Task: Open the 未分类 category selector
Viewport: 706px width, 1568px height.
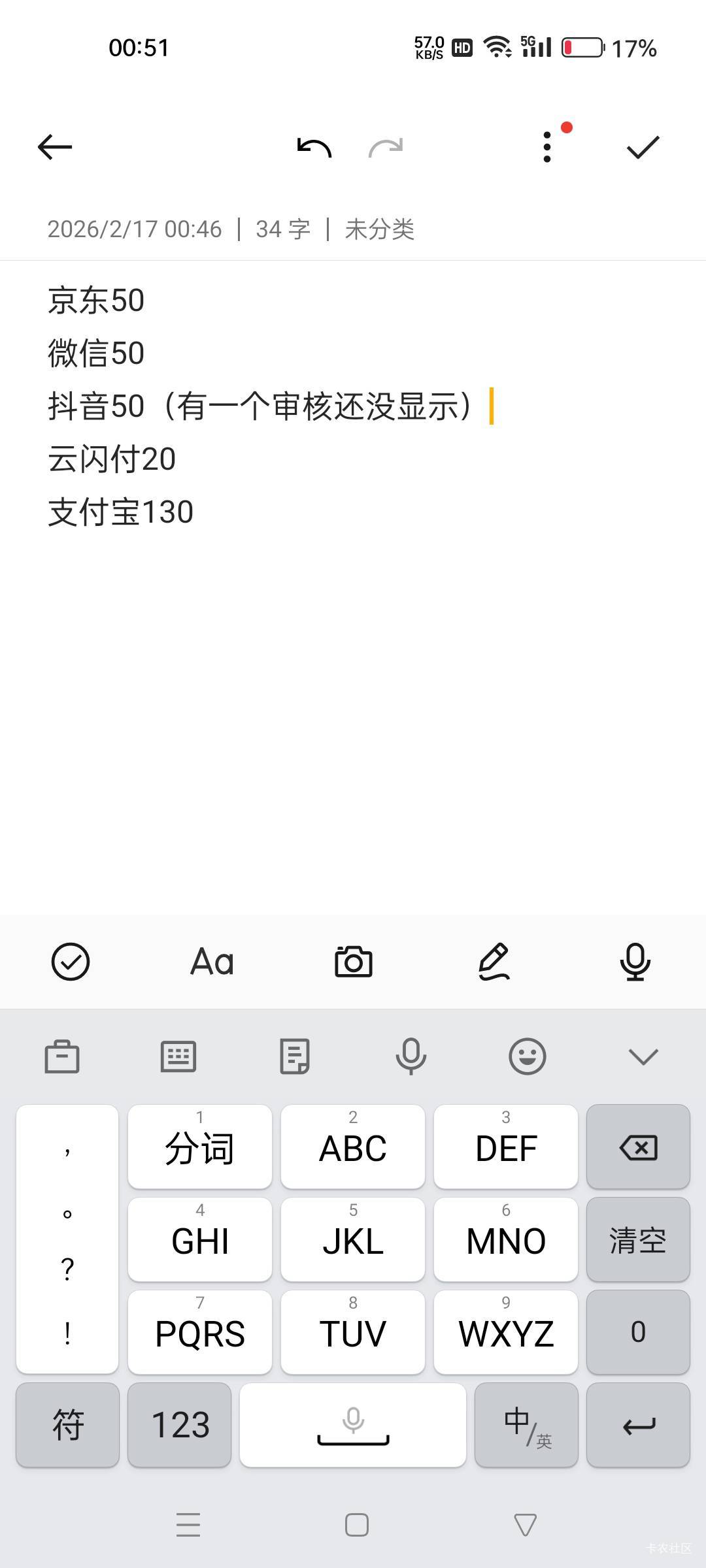Action: [x=380, y=229]
